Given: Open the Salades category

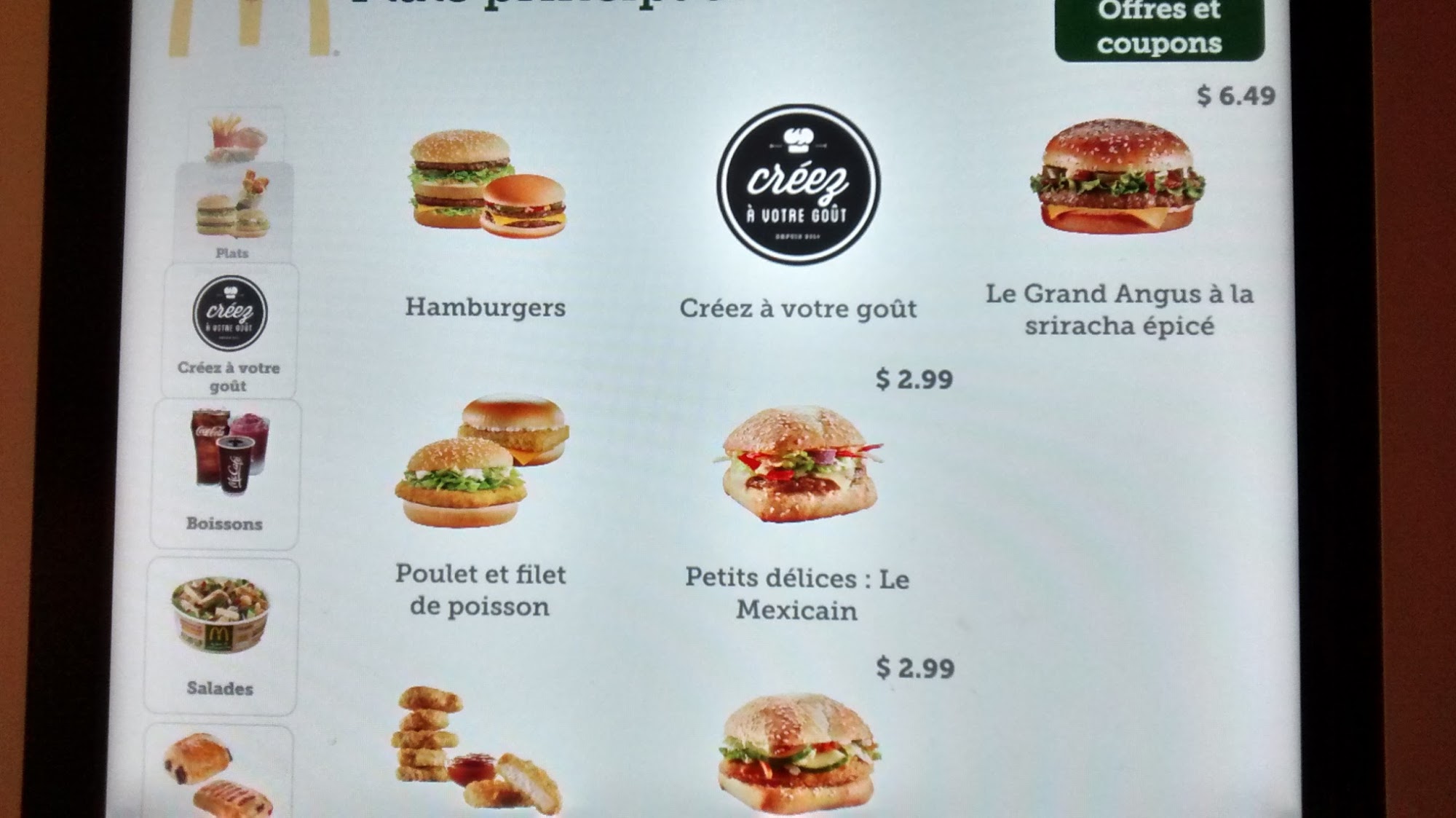Looking at the screenshot, I should [221, 635].
